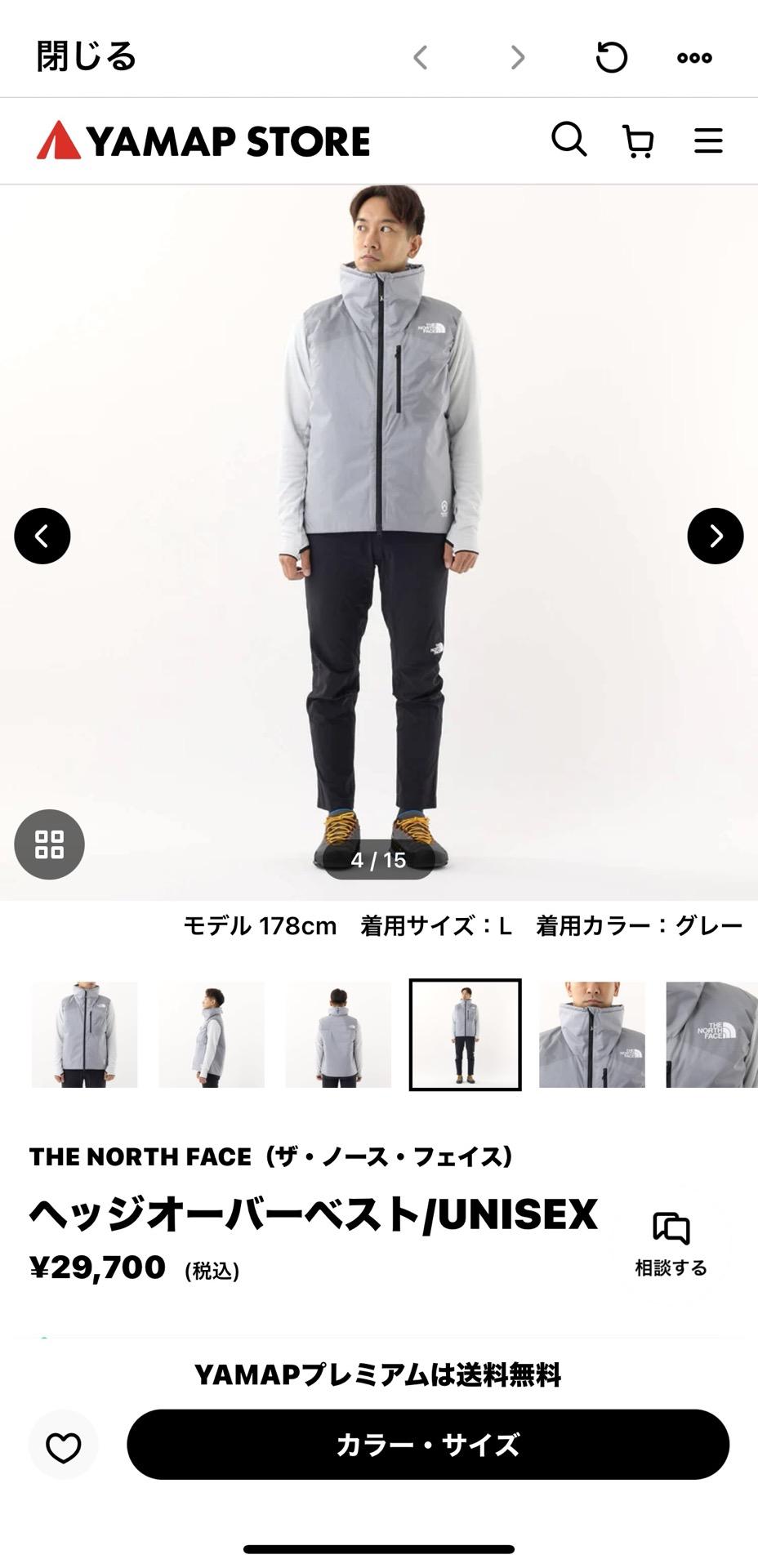
Task: Show the next product image
Action: click(715, 536)
